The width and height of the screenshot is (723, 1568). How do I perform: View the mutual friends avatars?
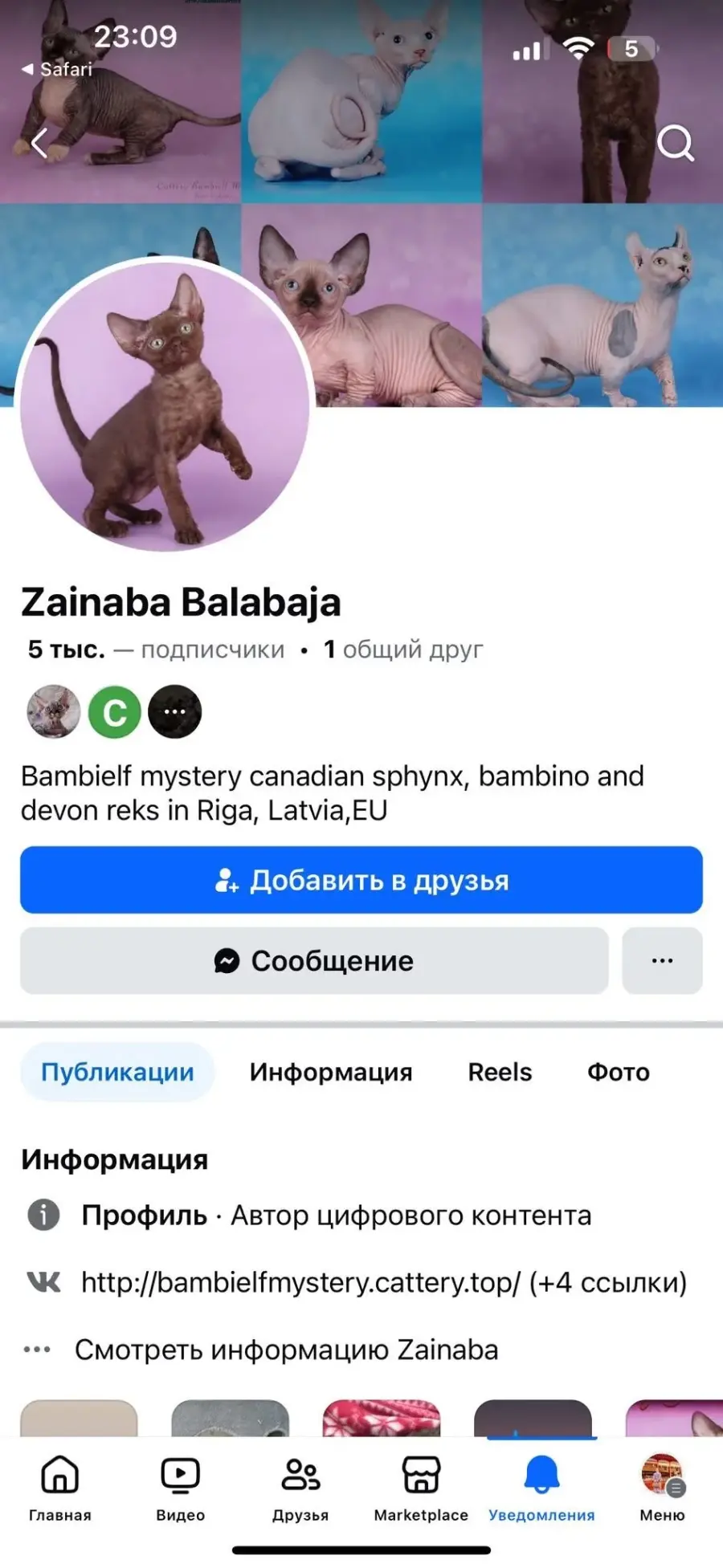pos(114,711)
